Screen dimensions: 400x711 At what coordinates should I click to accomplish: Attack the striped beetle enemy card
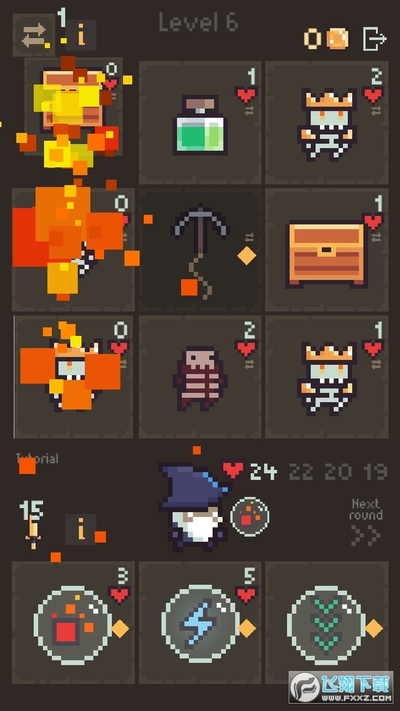point(200,377)
